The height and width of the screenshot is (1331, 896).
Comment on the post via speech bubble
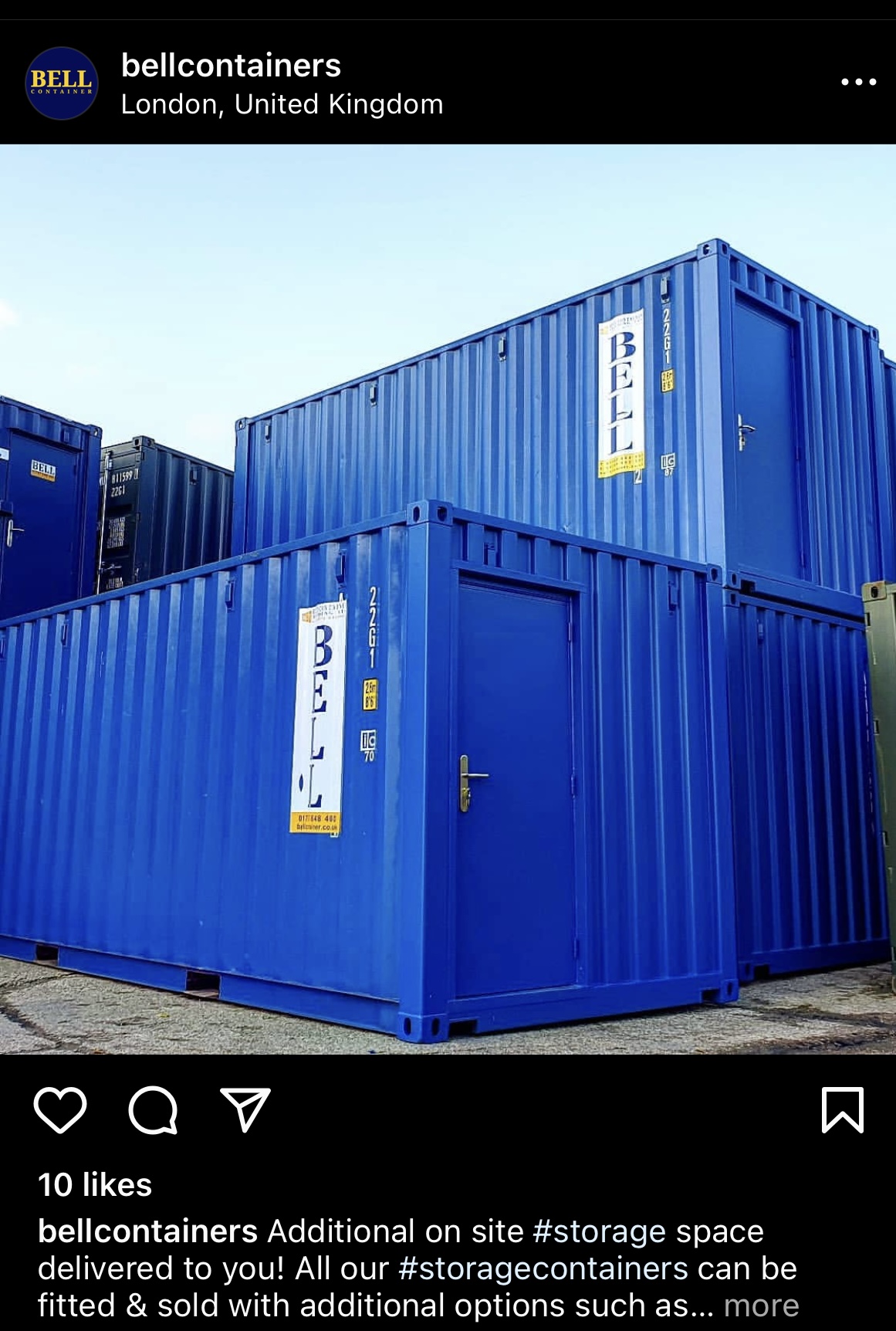tap(153, 1110)
